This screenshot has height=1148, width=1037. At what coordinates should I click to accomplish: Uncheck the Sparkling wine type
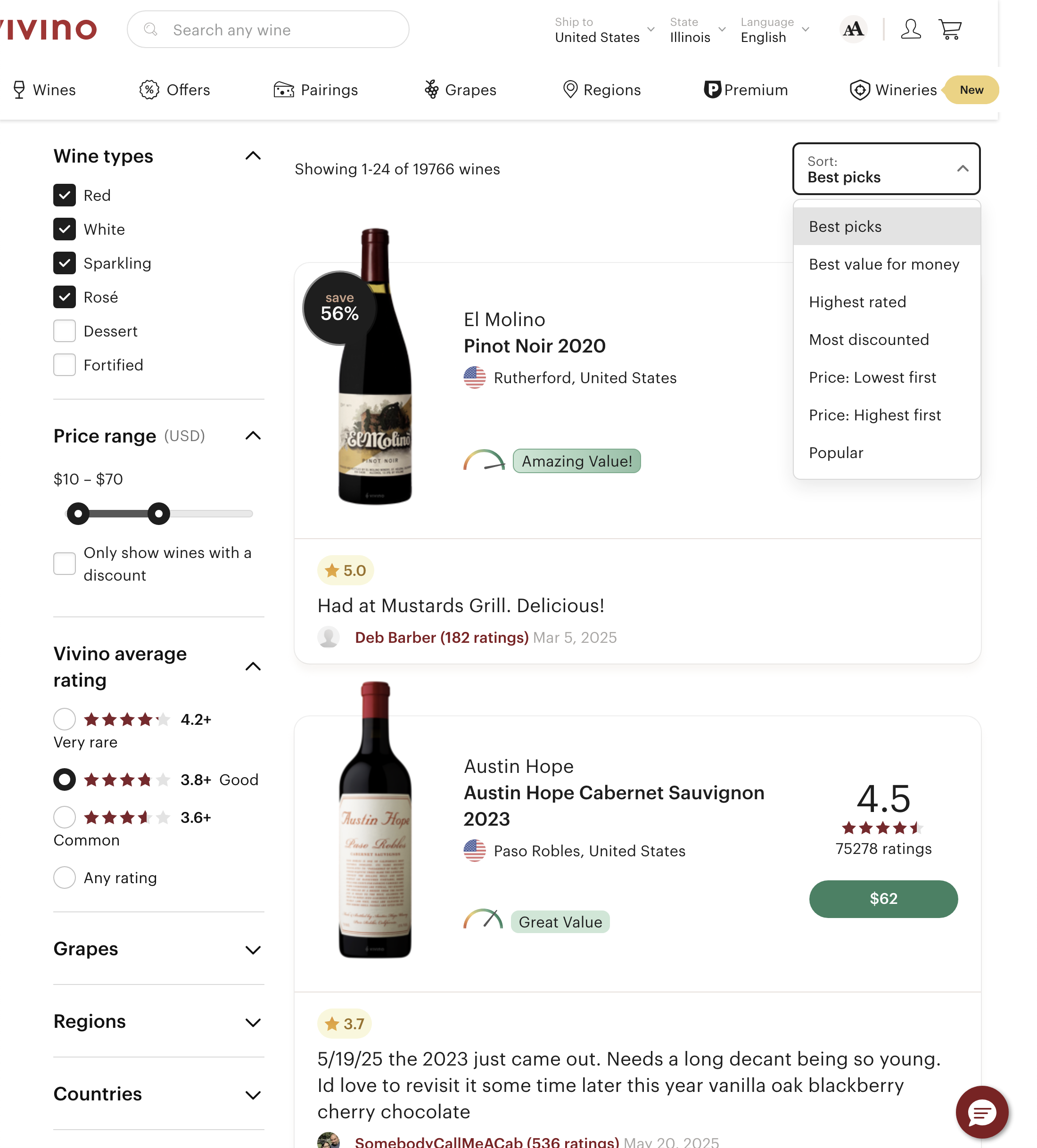point(65,263)
